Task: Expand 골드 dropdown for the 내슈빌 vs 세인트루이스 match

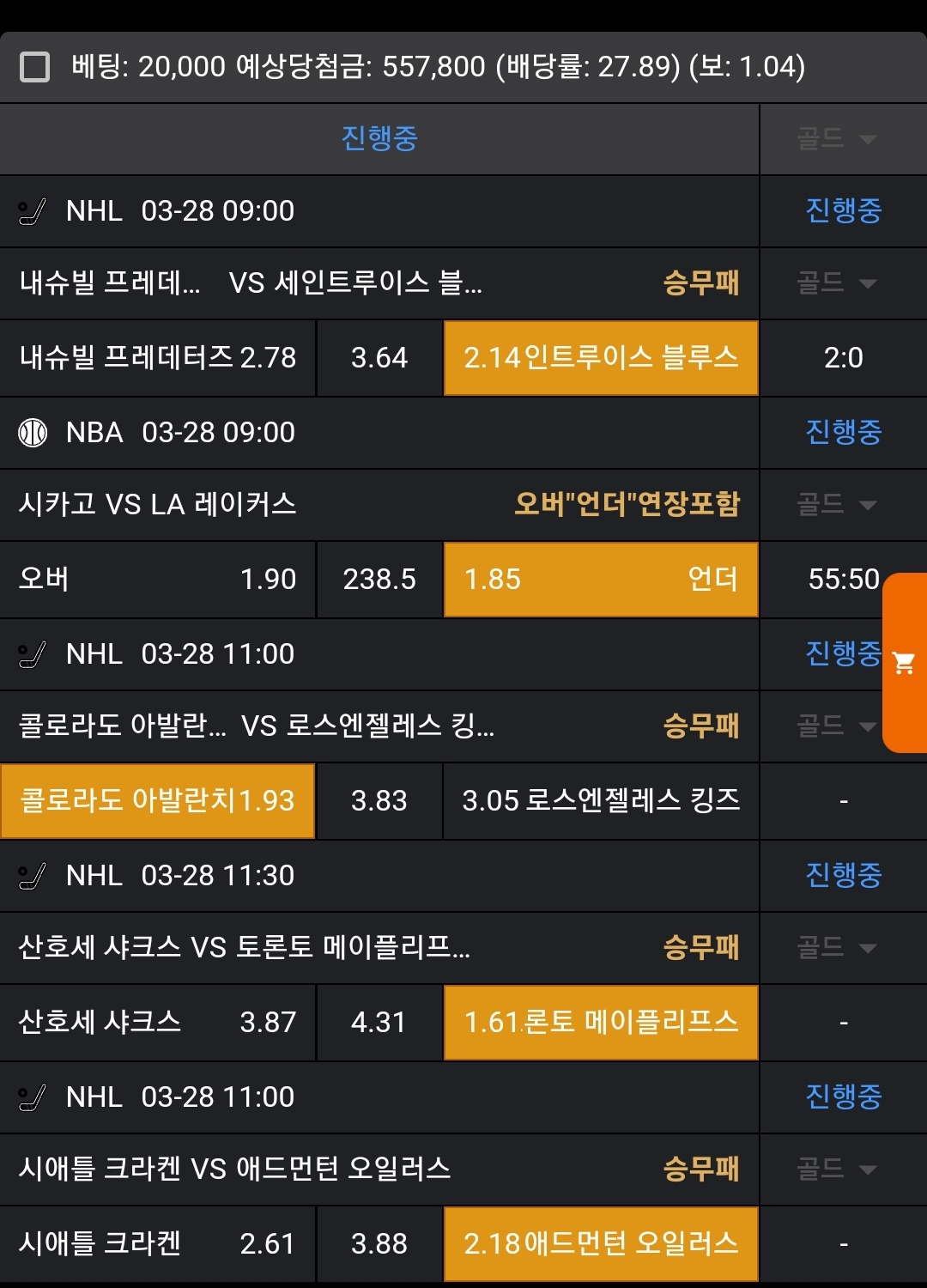Action: click(x=837, y=283)
